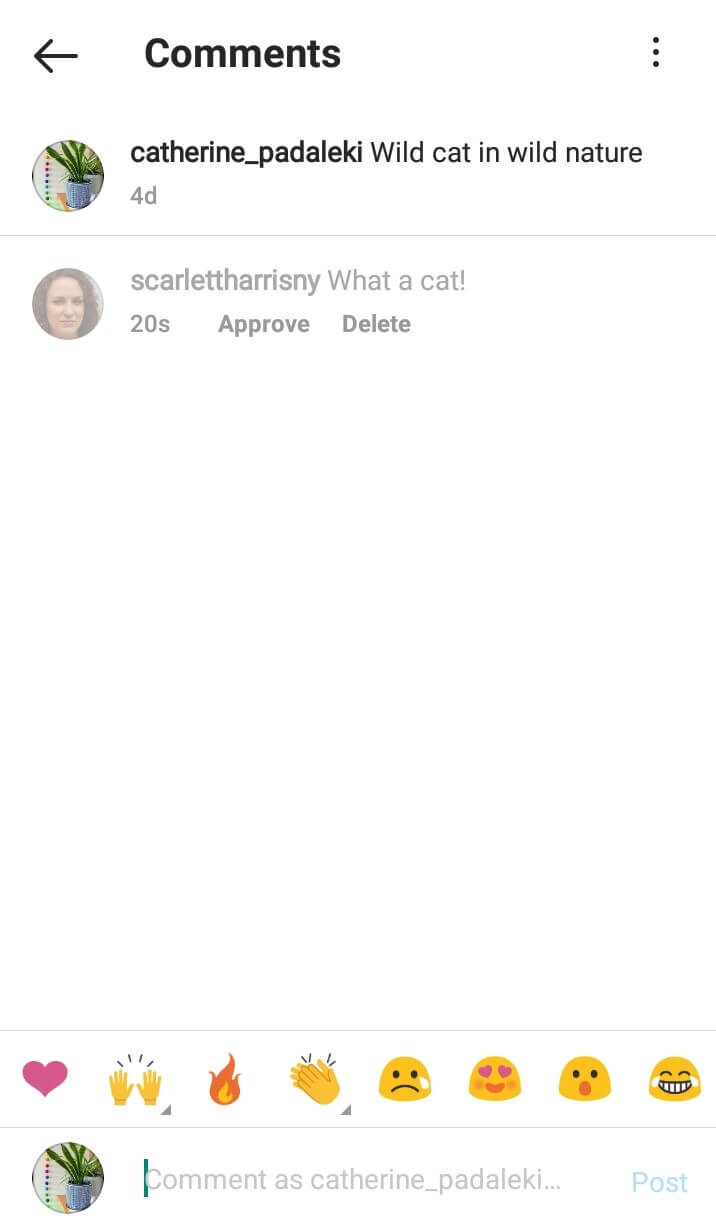Go back using the arrow icon
This screenshot has height=1228, width=716.
click(x=55, y=56)
